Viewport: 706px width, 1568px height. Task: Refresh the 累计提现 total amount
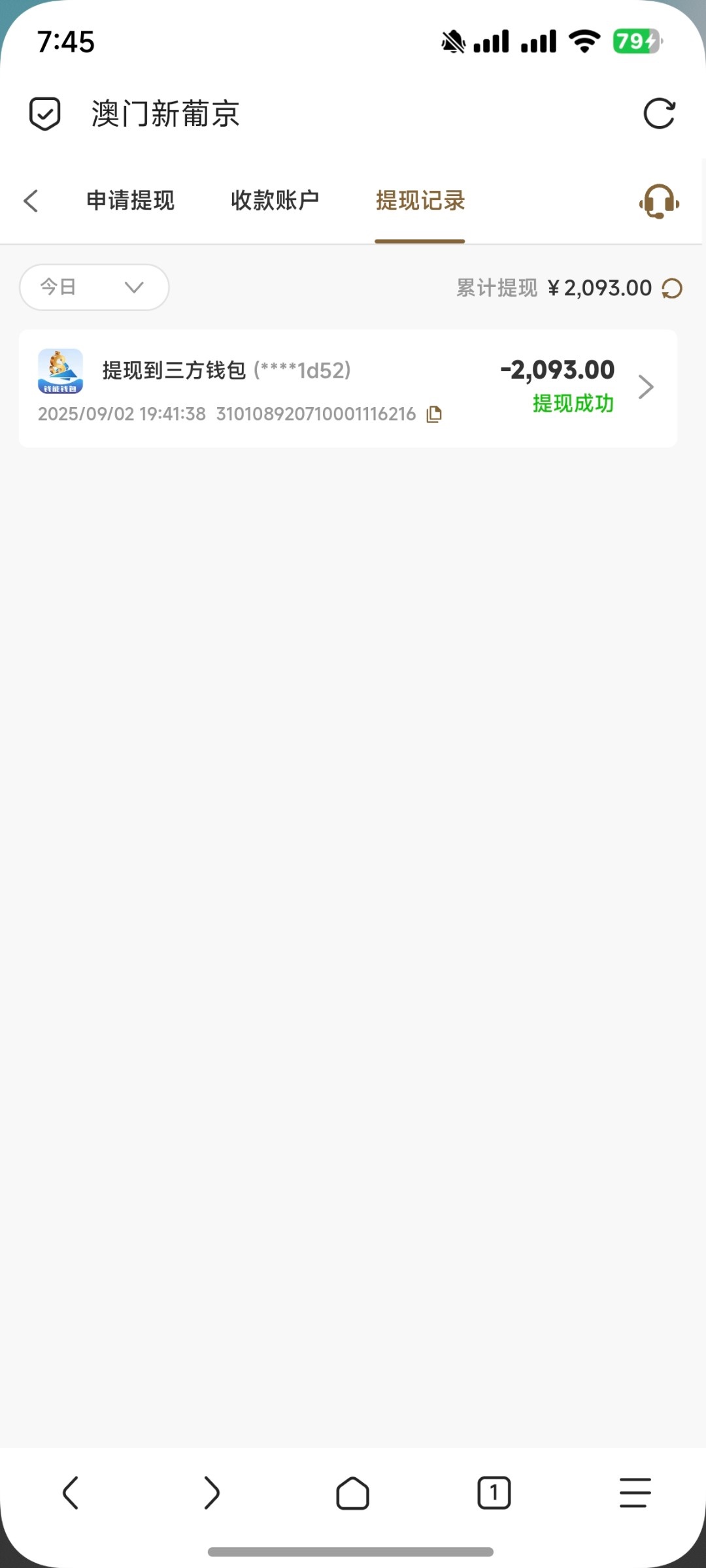pyautogui.click(x=672, y=288)
